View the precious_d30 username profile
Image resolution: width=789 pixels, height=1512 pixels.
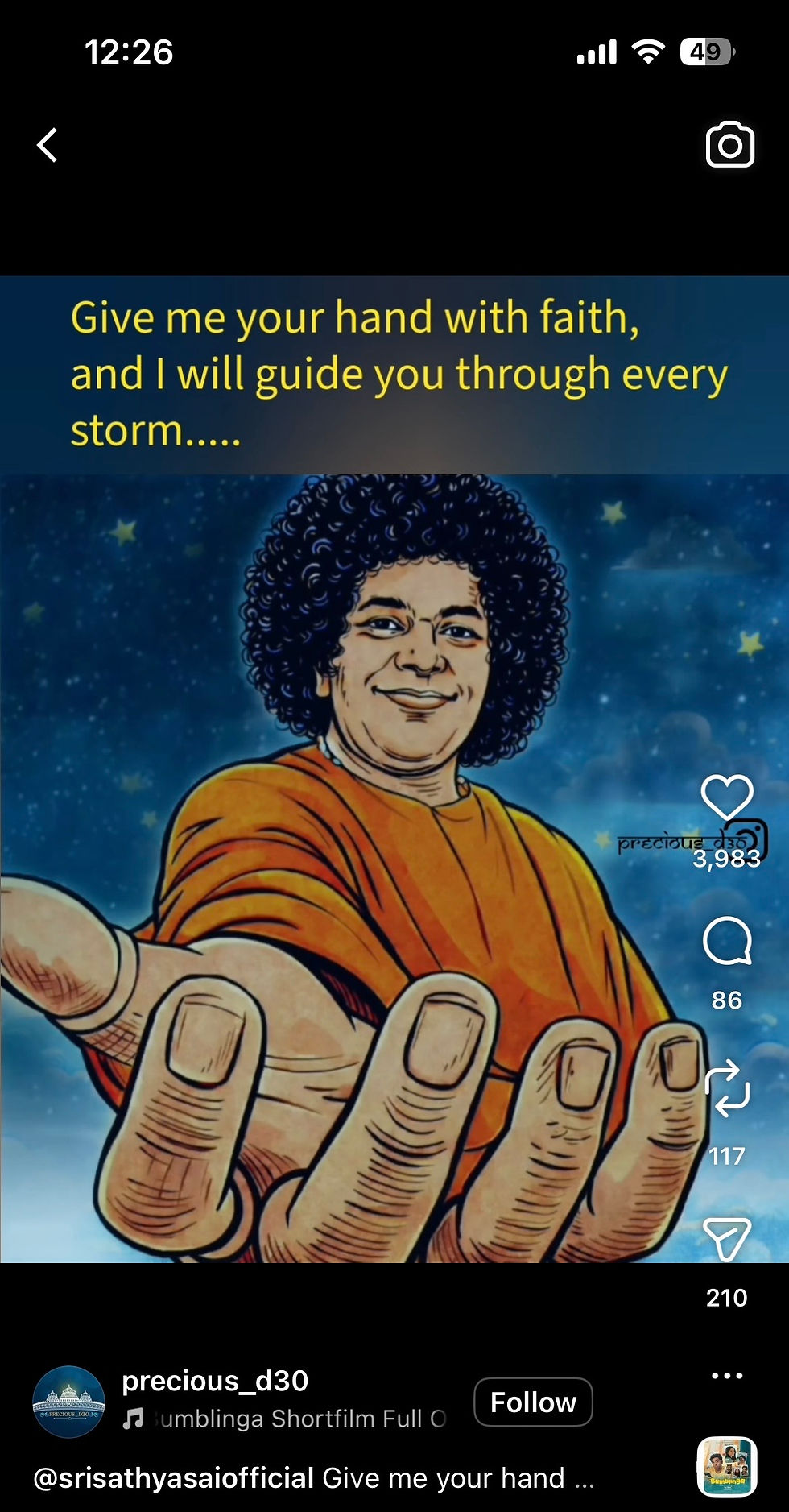(x=215, y=1382)
